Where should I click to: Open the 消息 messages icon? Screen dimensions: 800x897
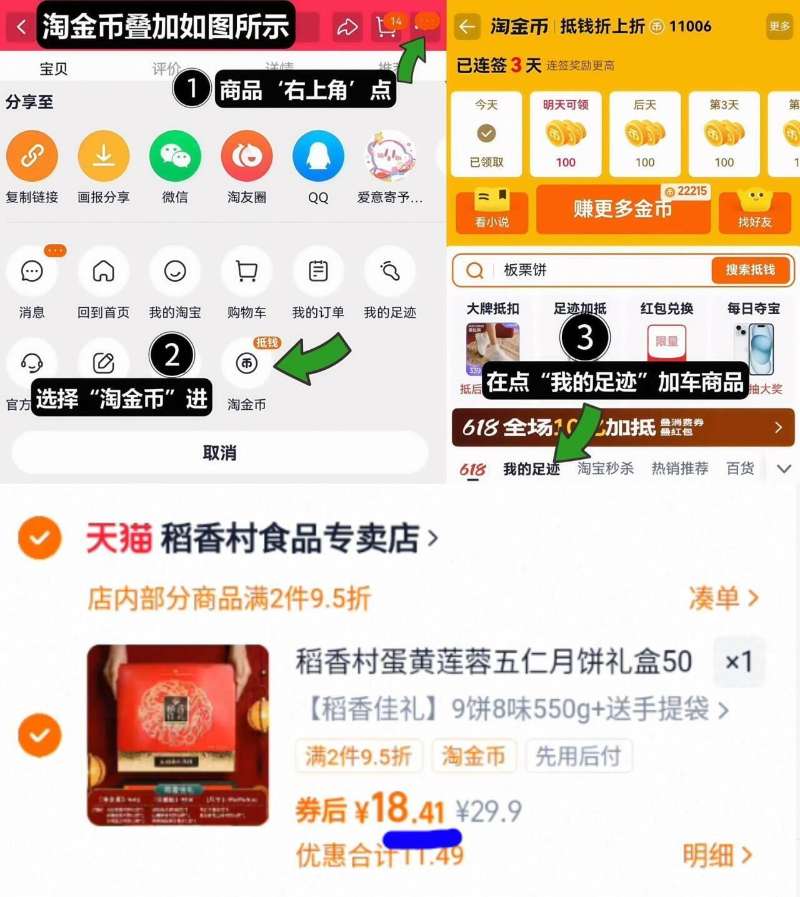coord(33,270)
